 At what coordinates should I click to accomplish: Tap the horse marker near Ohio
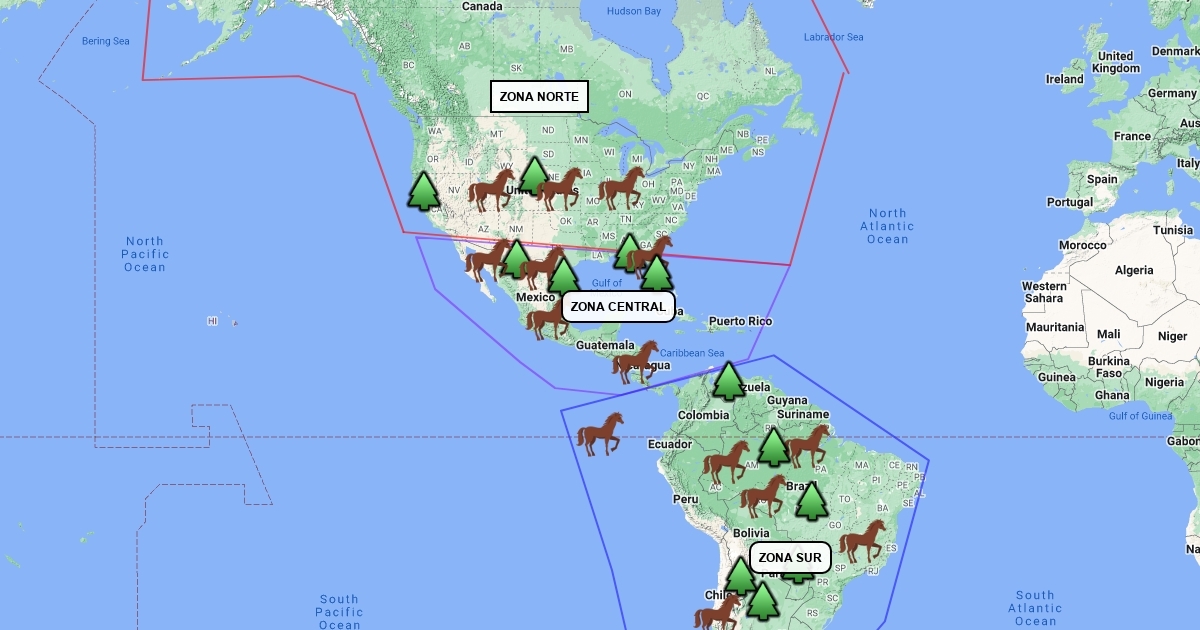pos(622,188)
